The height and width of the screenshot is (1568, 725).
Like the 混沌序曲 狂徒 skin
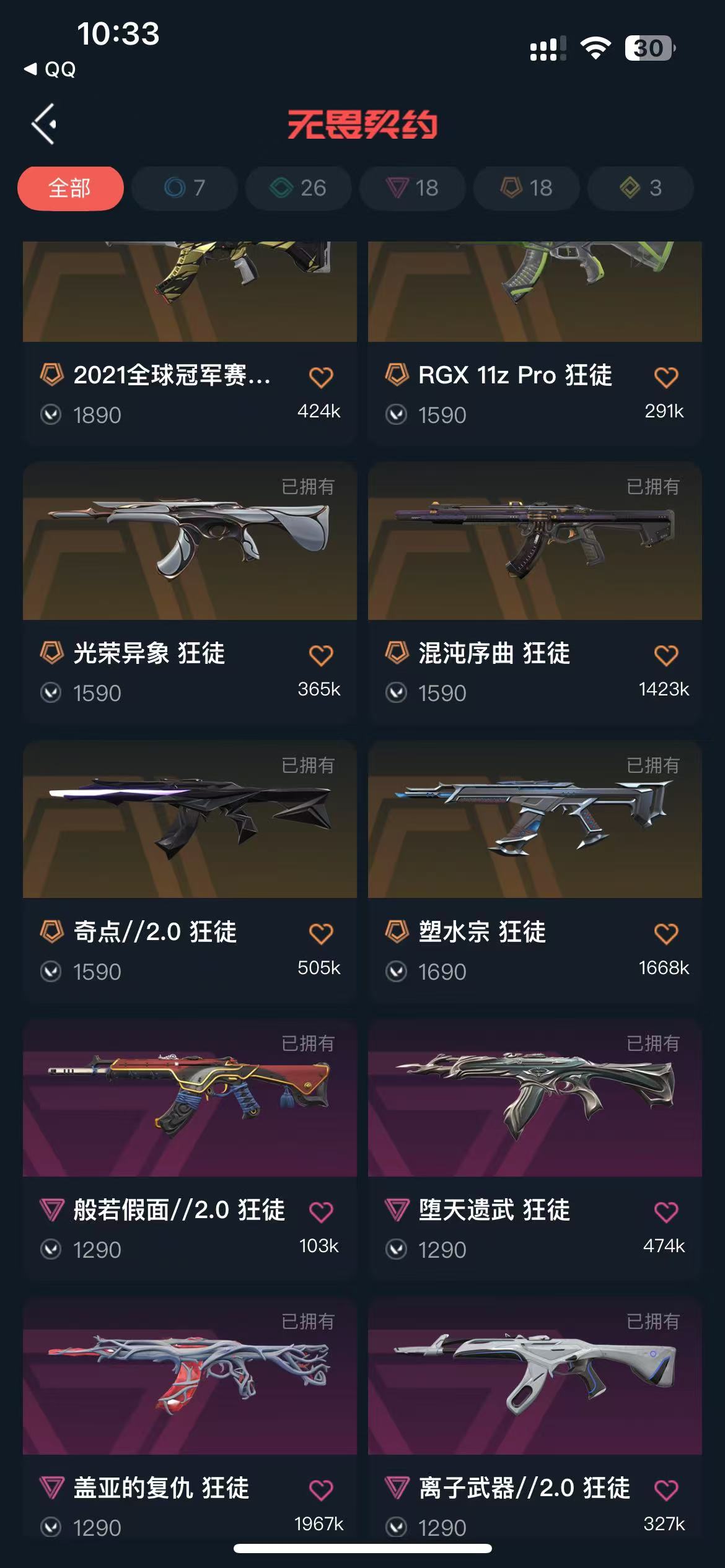tap(666, 655)
